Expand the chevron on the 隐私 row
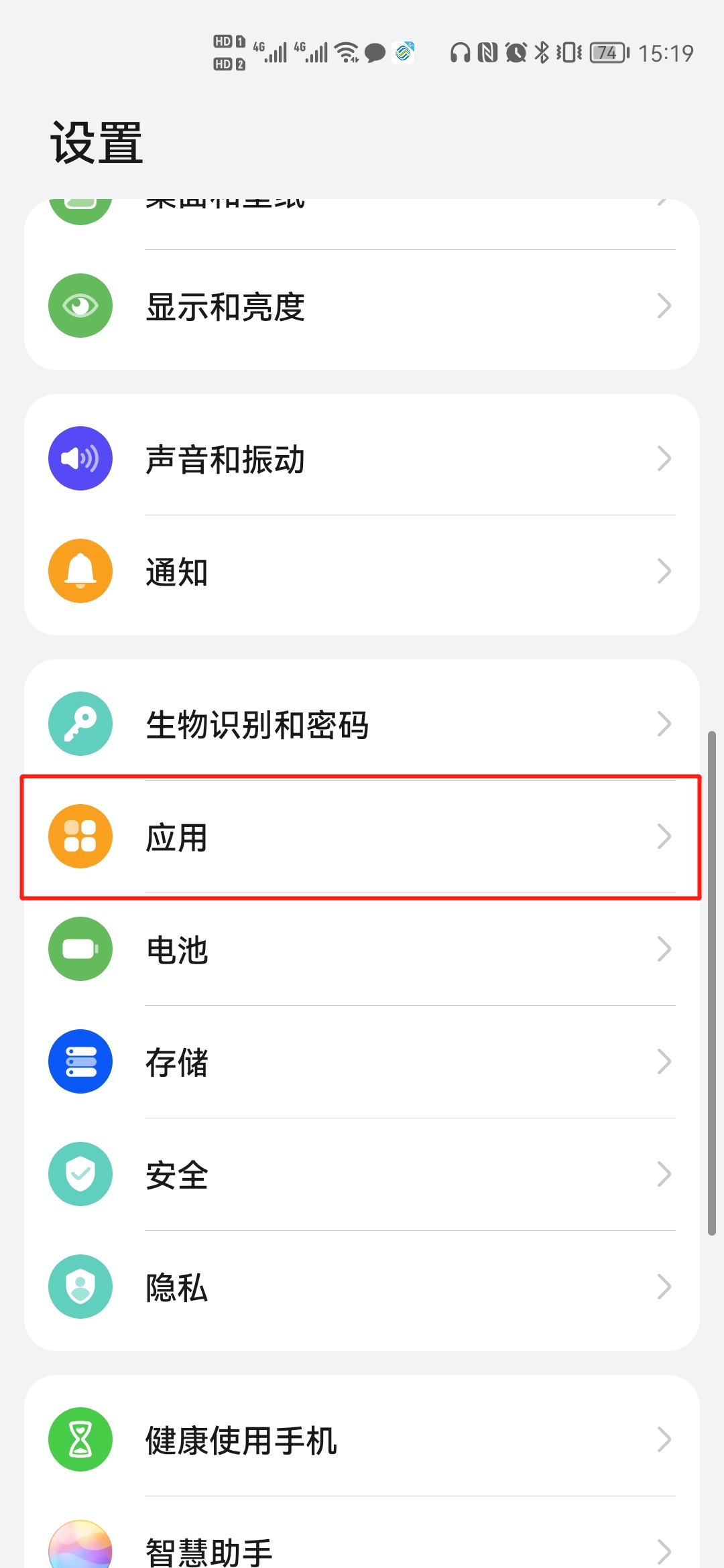 (x=664, y=1288)
